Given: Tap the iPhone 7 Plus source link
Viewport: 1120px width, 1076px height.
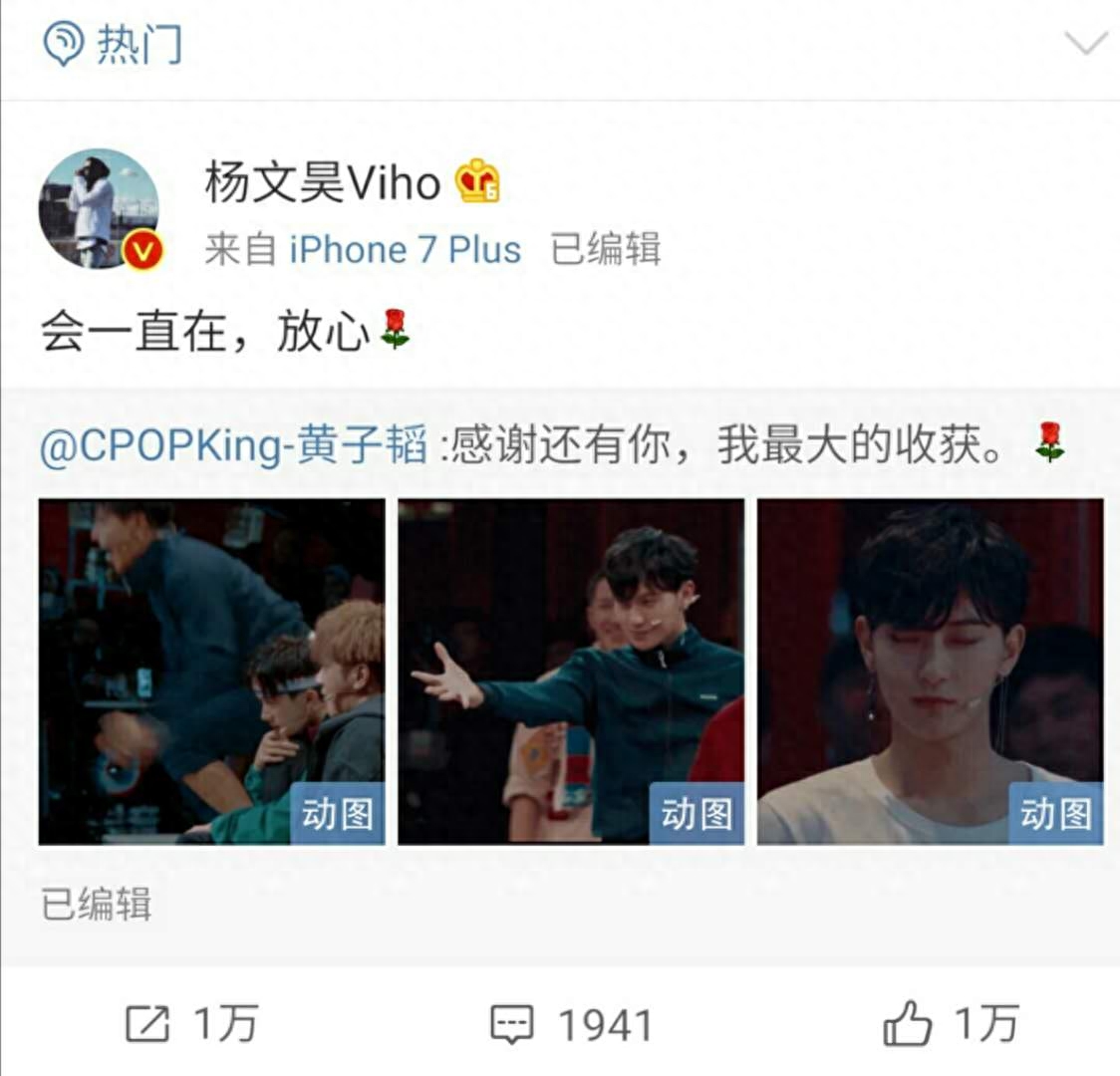Looking at the screenshot, I should click(405, 249).
